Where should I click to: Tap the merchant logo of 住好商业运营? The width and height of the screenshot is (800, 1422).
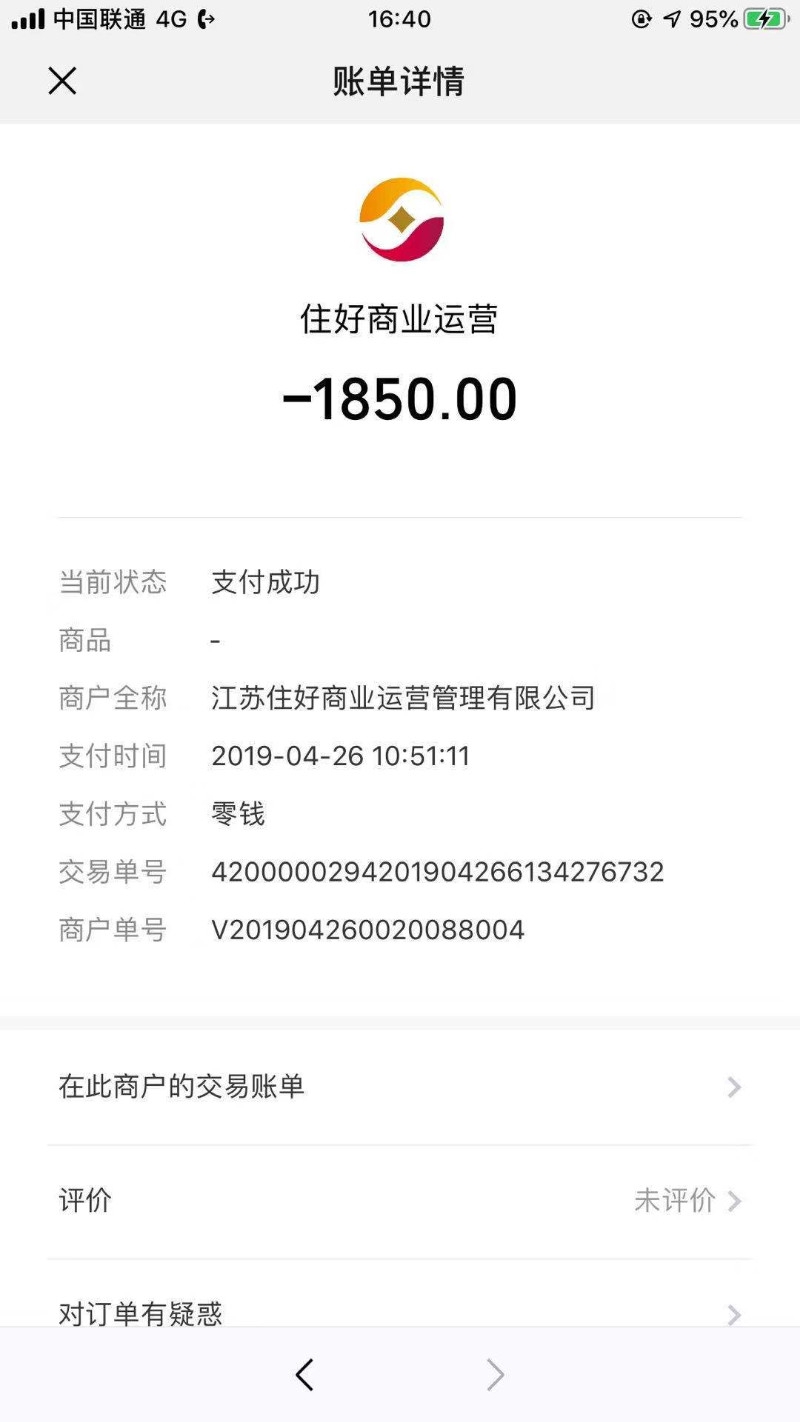pyautogui.click(x=400, y=218)
